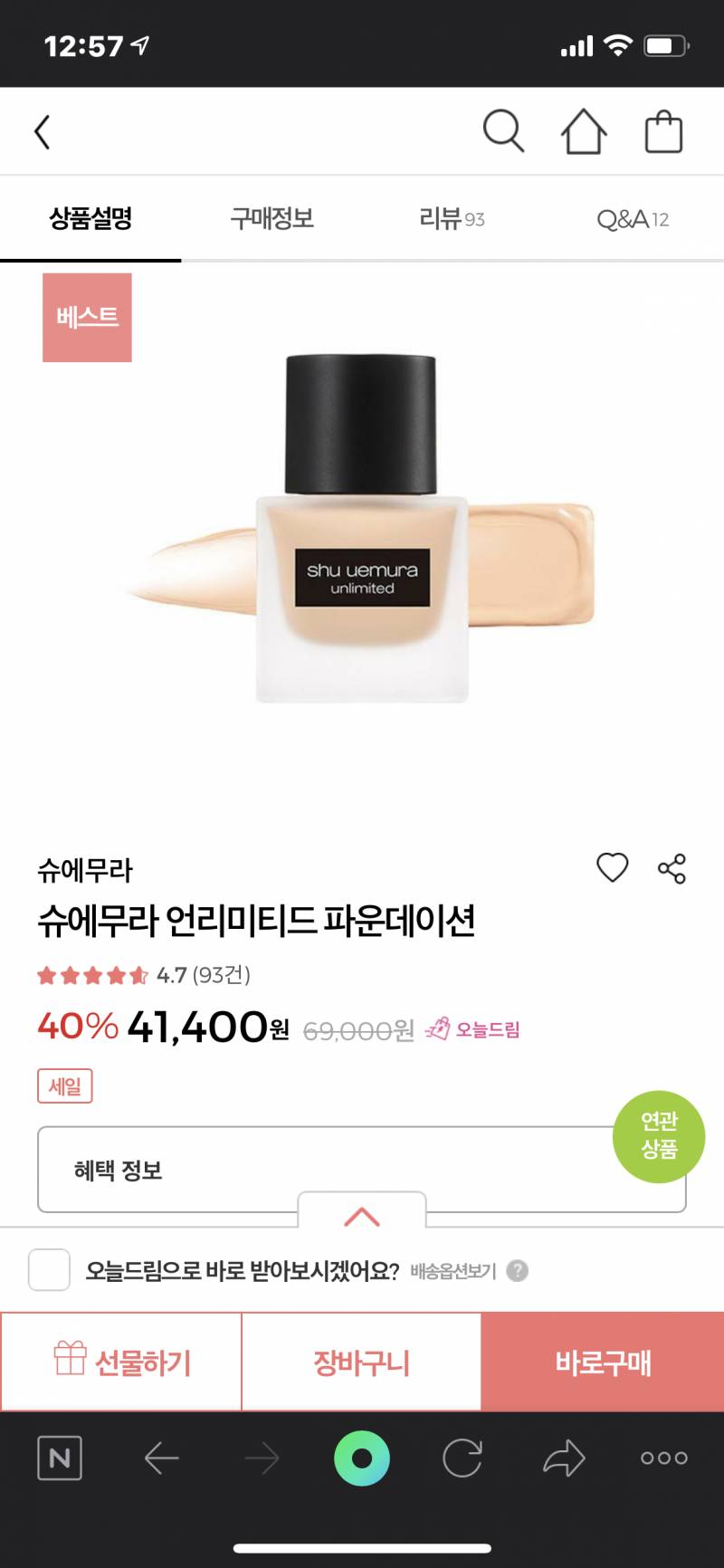Image resolution: width=724 pixels, height=1568 pixels.
Task: Open the three-dot more options icon
Action: [662, 1458]
